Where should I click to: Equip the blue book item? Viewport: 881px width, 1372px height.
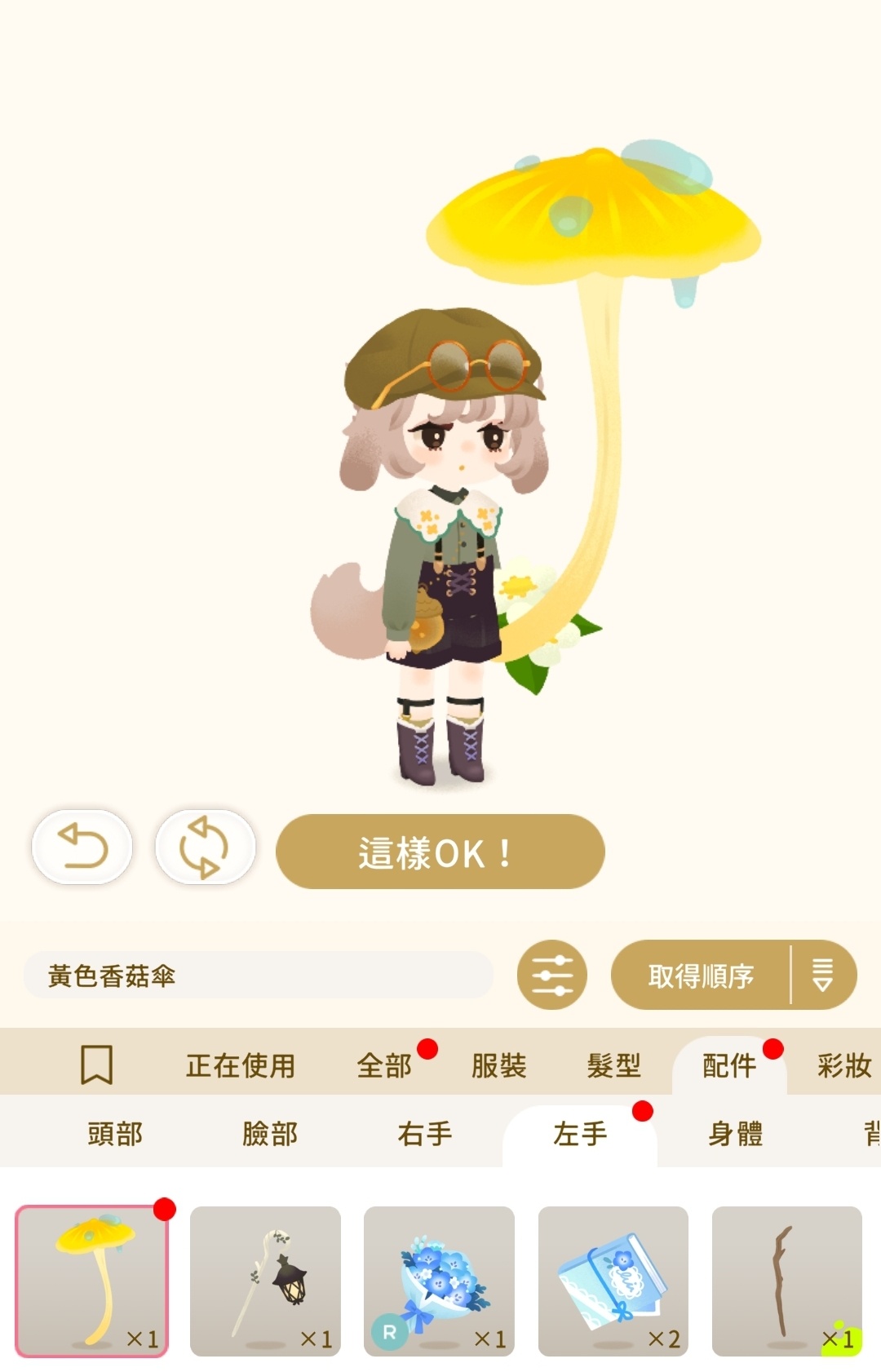(x=613, y=1281)
